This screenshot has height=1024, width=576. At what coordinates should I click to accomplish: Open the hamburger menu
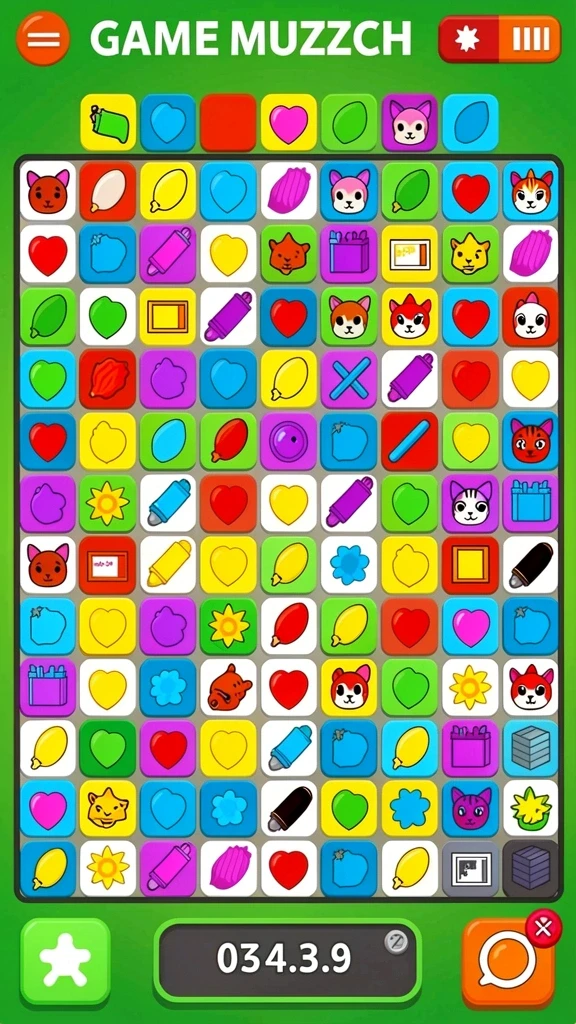[x=43, y=38]
